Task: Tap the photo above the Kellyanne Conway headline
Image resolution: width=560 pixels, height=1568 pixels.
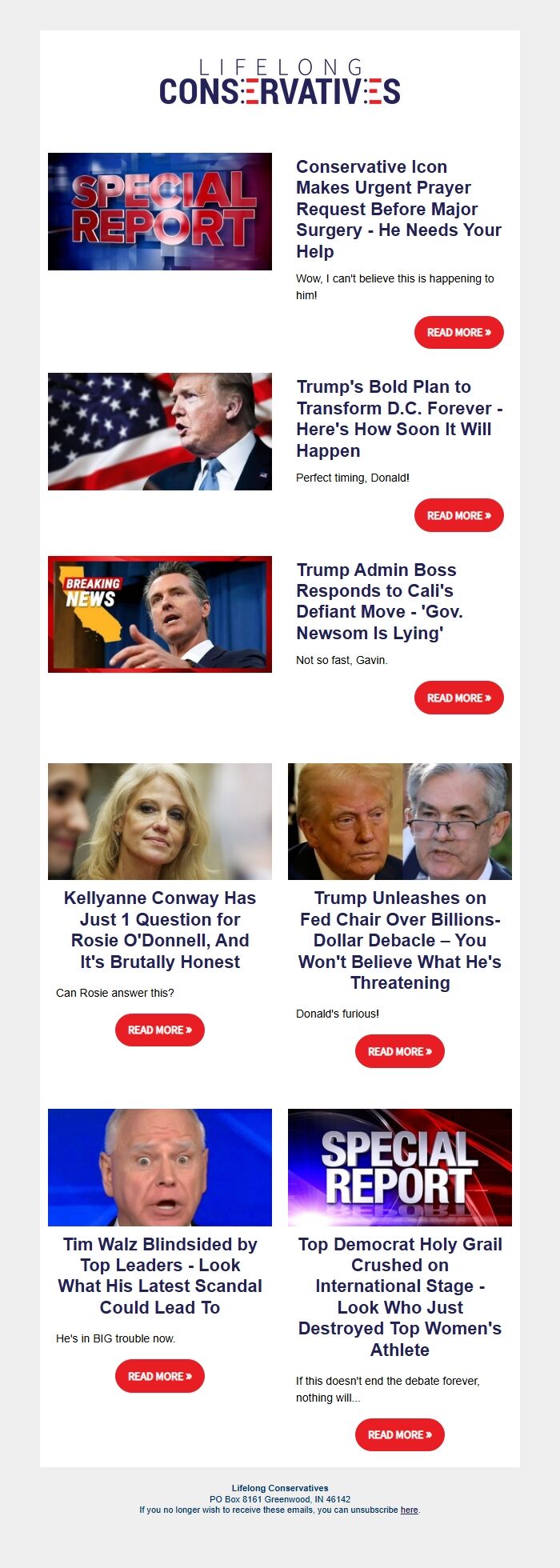Action: [x=160, y=821]
